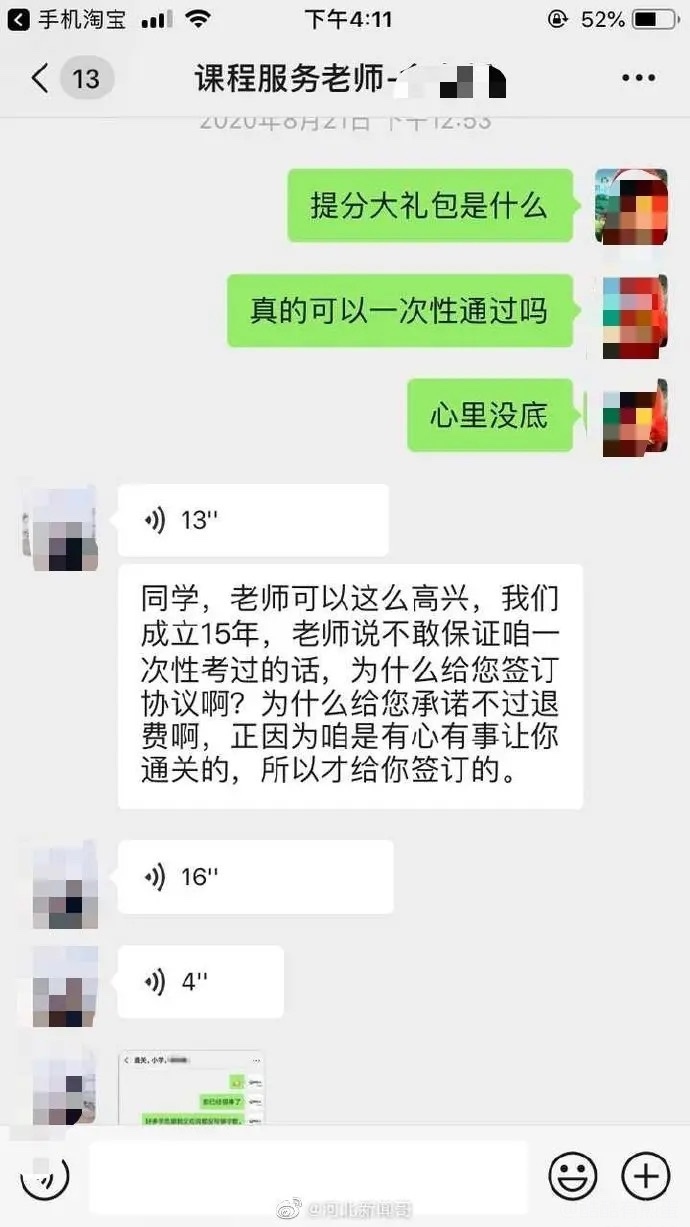This screenshot has width=690, height=1227.
Task: Play the 16-second voice message
Action: 255,877
